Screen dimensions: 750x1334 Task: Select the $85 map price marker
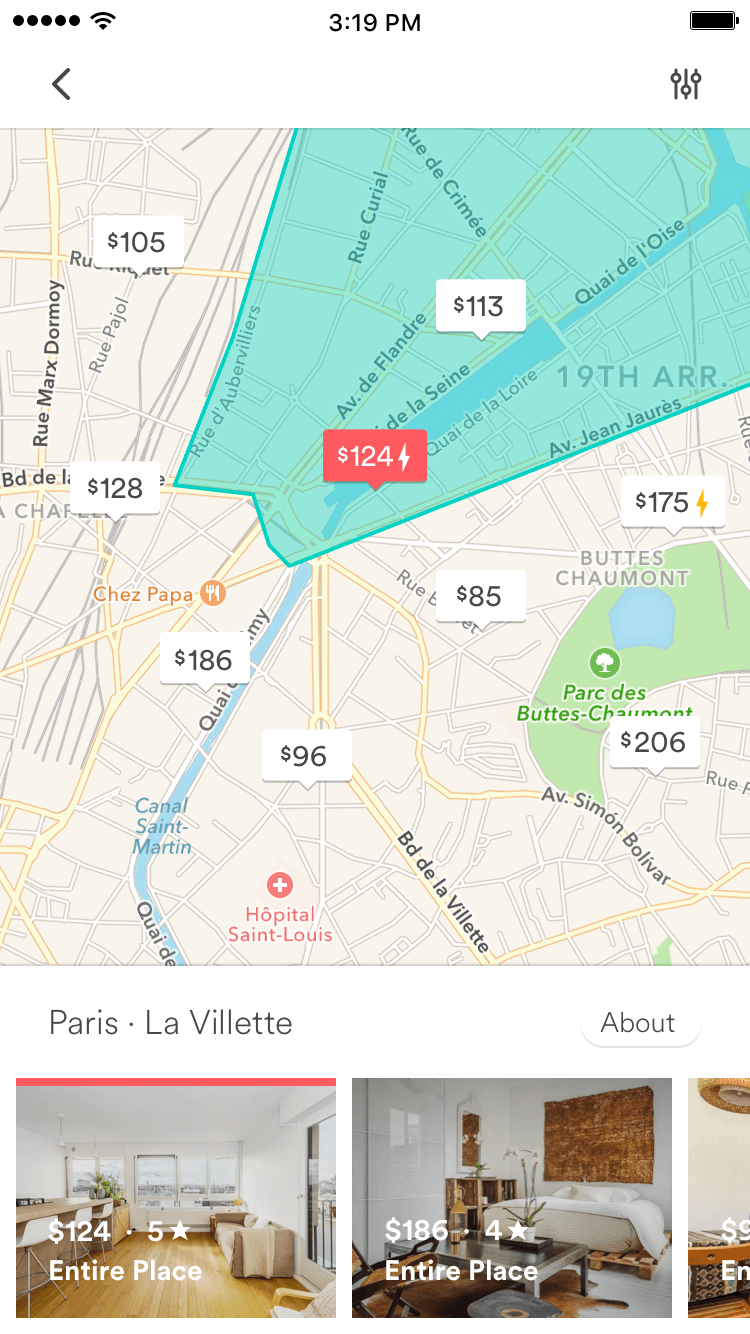[480, 597]
